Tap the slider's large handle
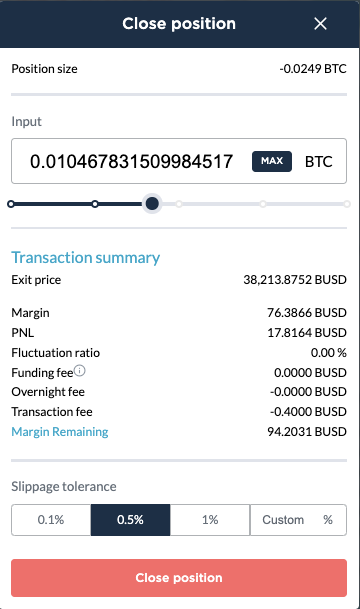 [x=152, y=204]
